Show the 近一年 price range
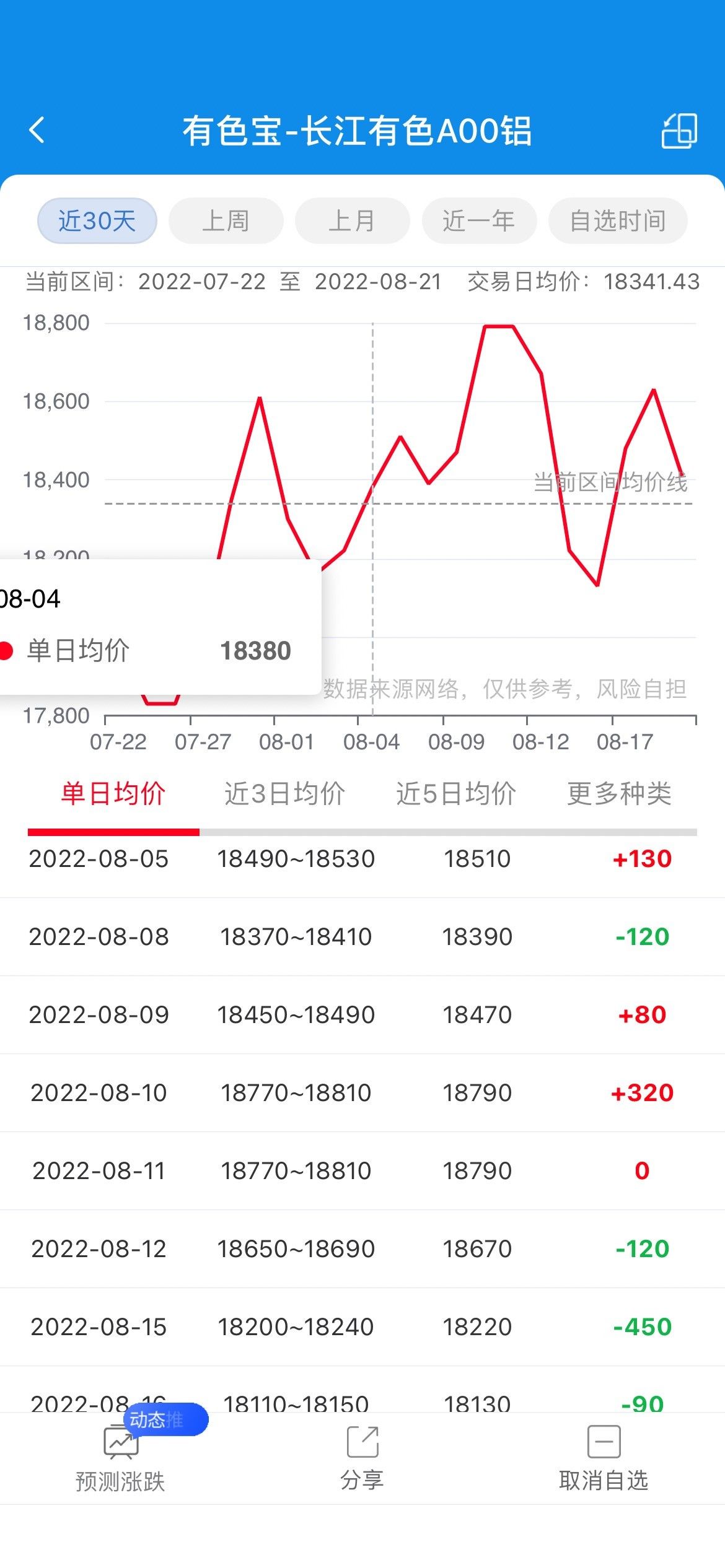Image resolution: width=725 pixels, height=1568 pixels. [479, 220]
